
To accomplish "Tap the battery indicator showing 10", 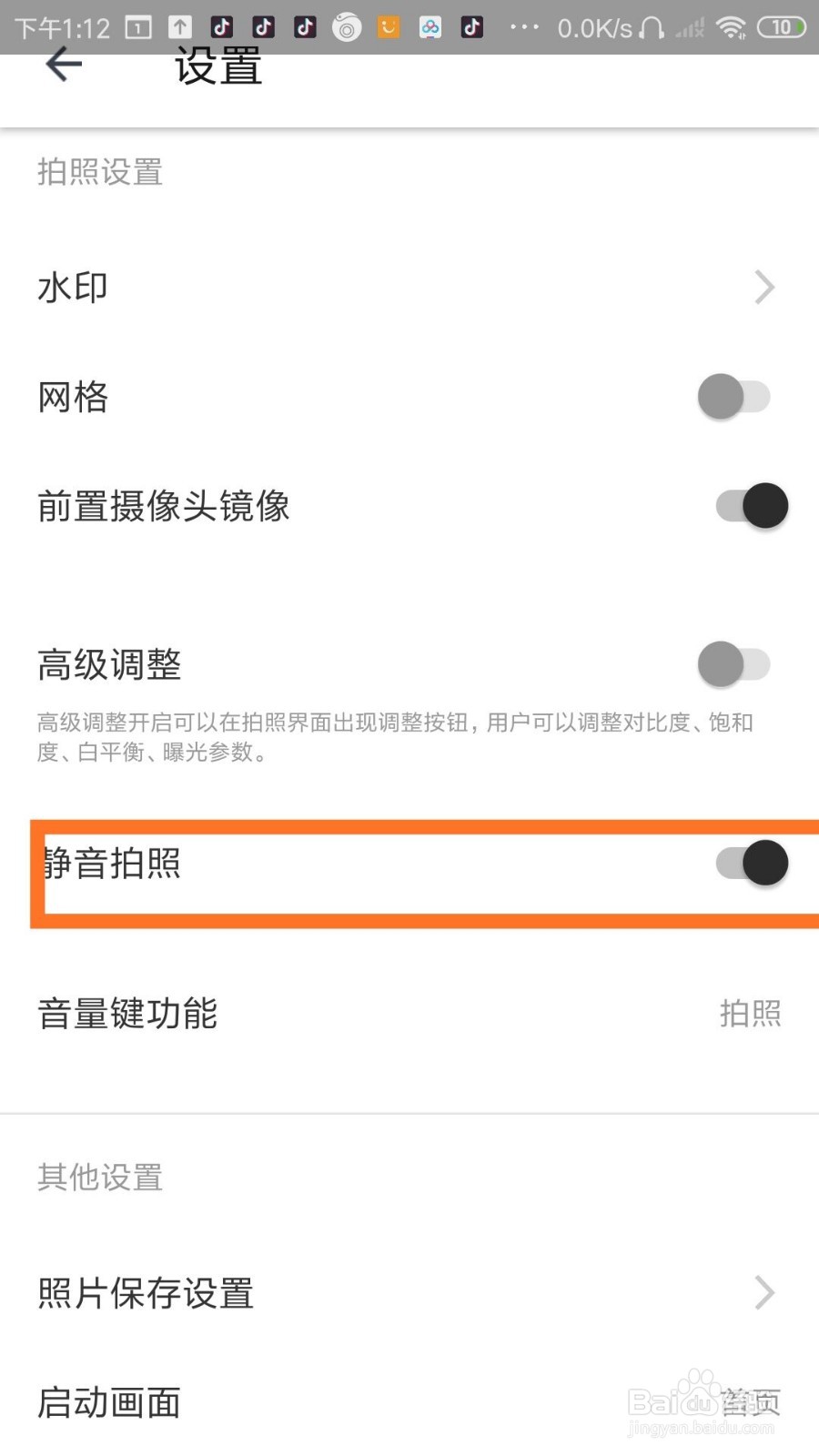I will 783,26.
